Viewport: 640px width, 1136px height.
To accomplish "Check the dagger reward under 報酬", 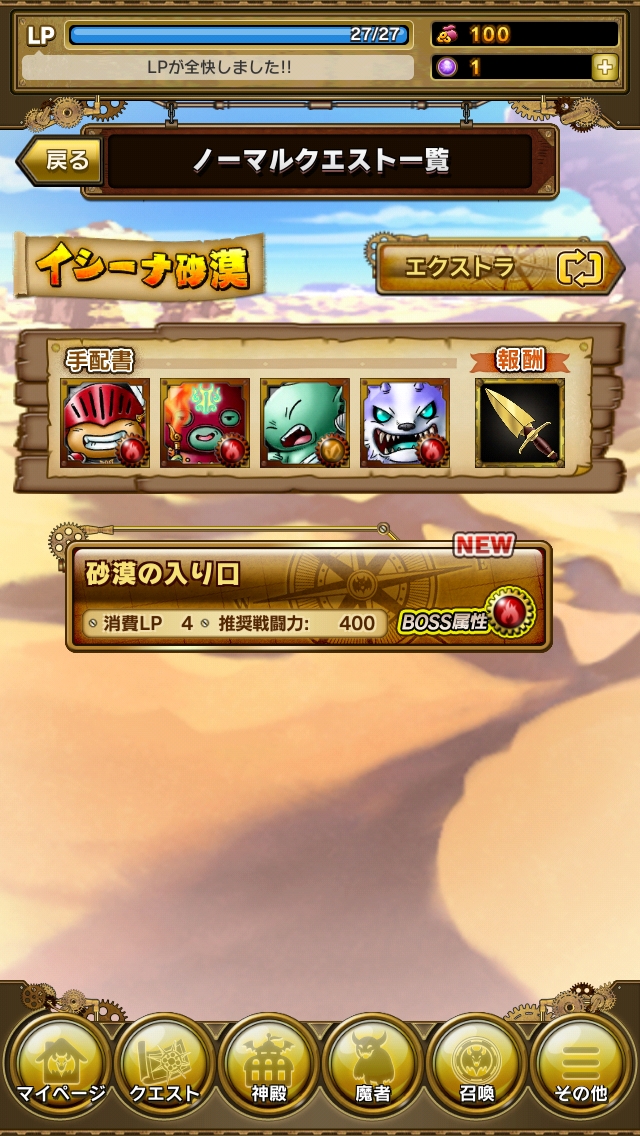I will point(519,422).
